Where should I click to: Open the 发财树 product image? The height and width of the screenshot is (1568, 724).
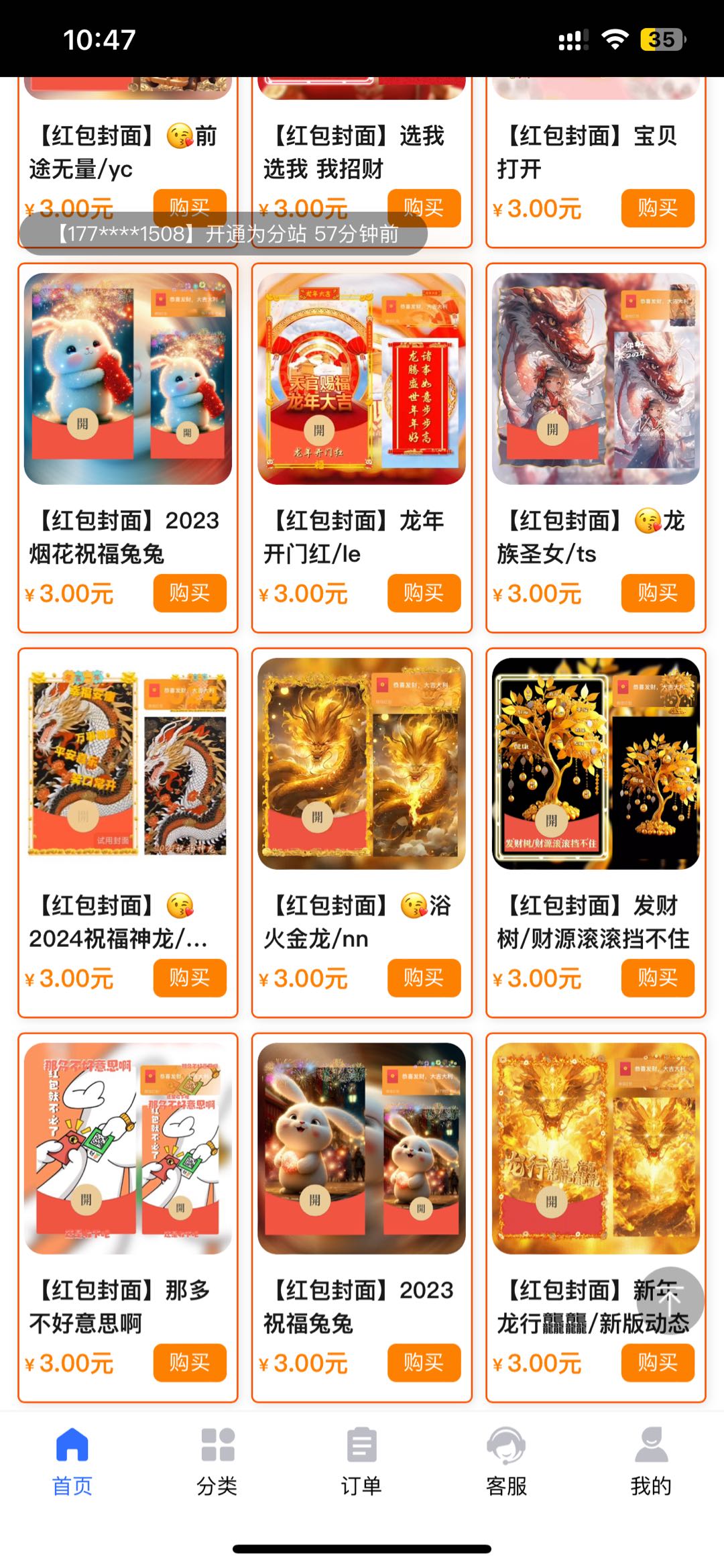pos(595,763)
